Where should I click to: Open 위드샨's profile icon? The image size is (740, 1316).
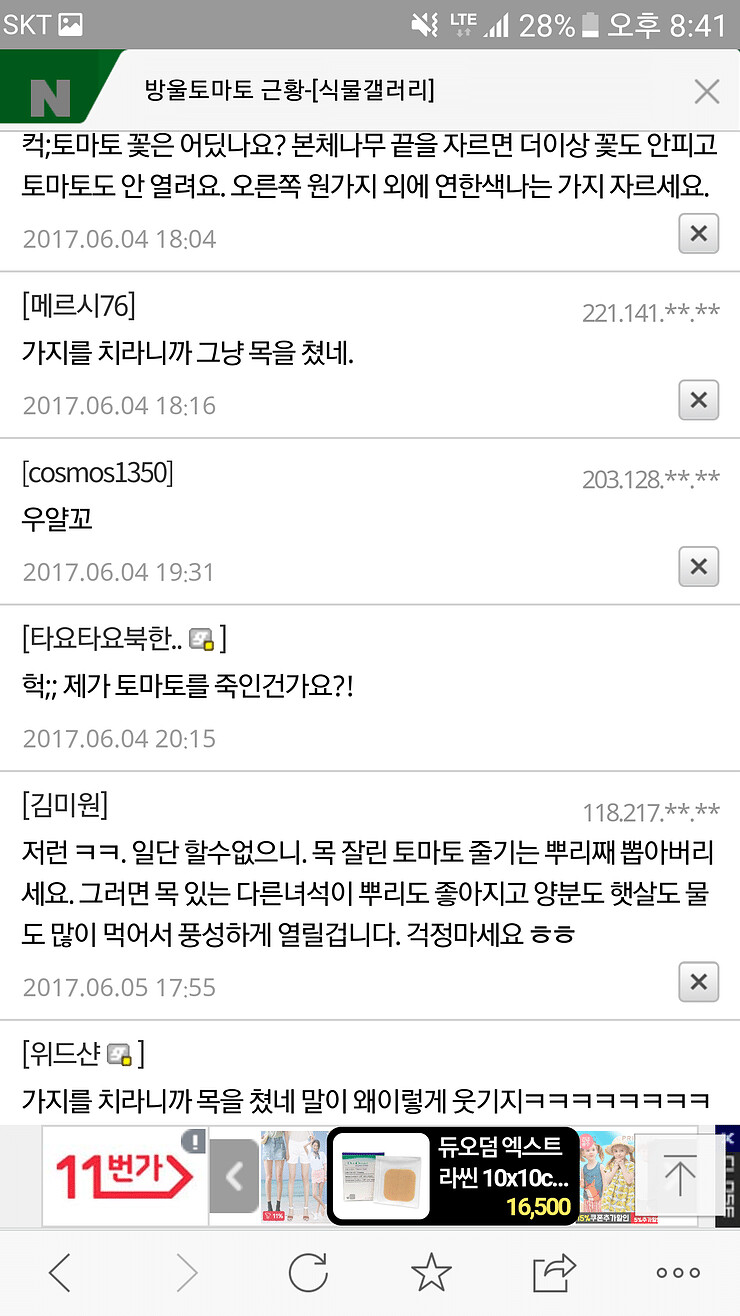(120, 1054)
